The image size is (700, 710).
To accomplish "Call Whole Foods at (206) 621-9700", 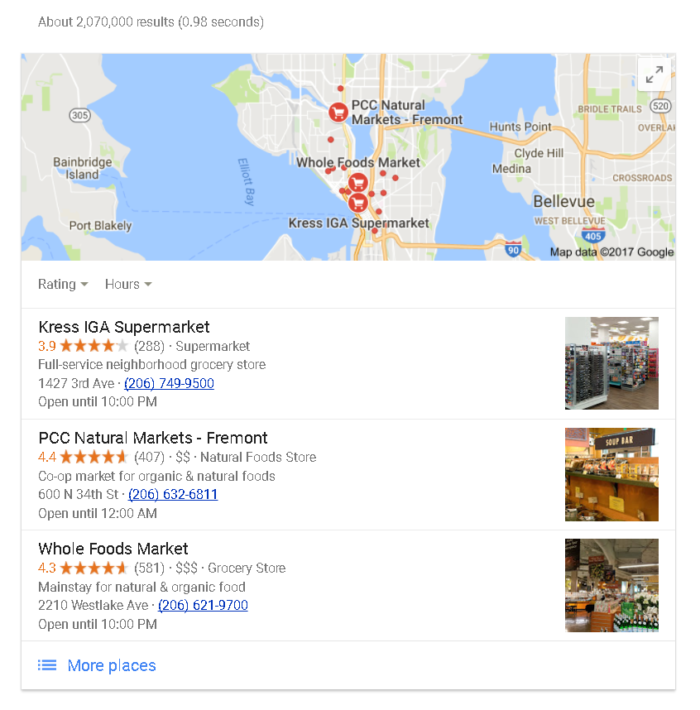I will [203, 605].
